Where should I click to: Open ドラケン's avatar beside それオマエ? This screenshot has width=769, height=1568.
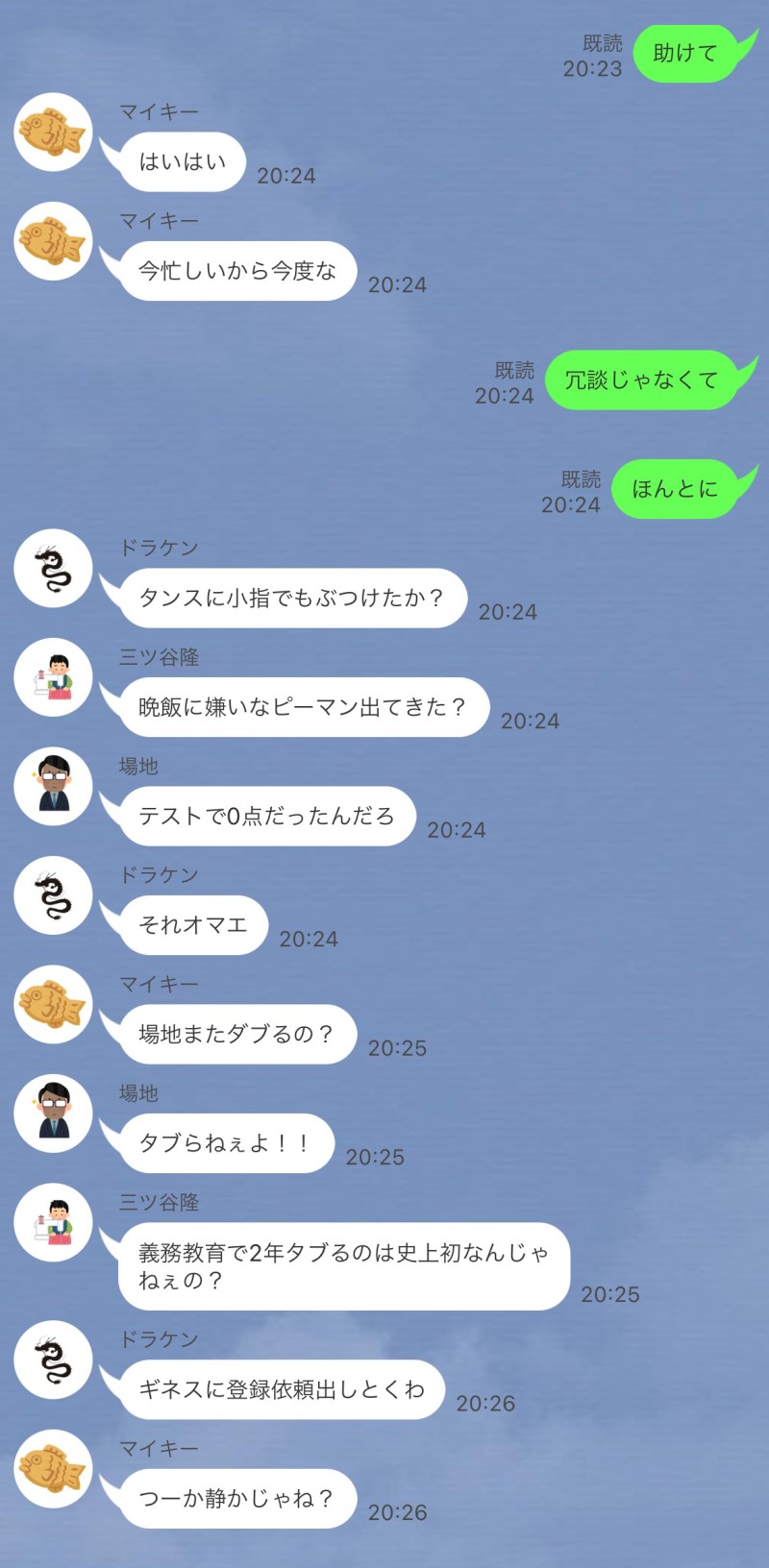click(x=53, y=895)
